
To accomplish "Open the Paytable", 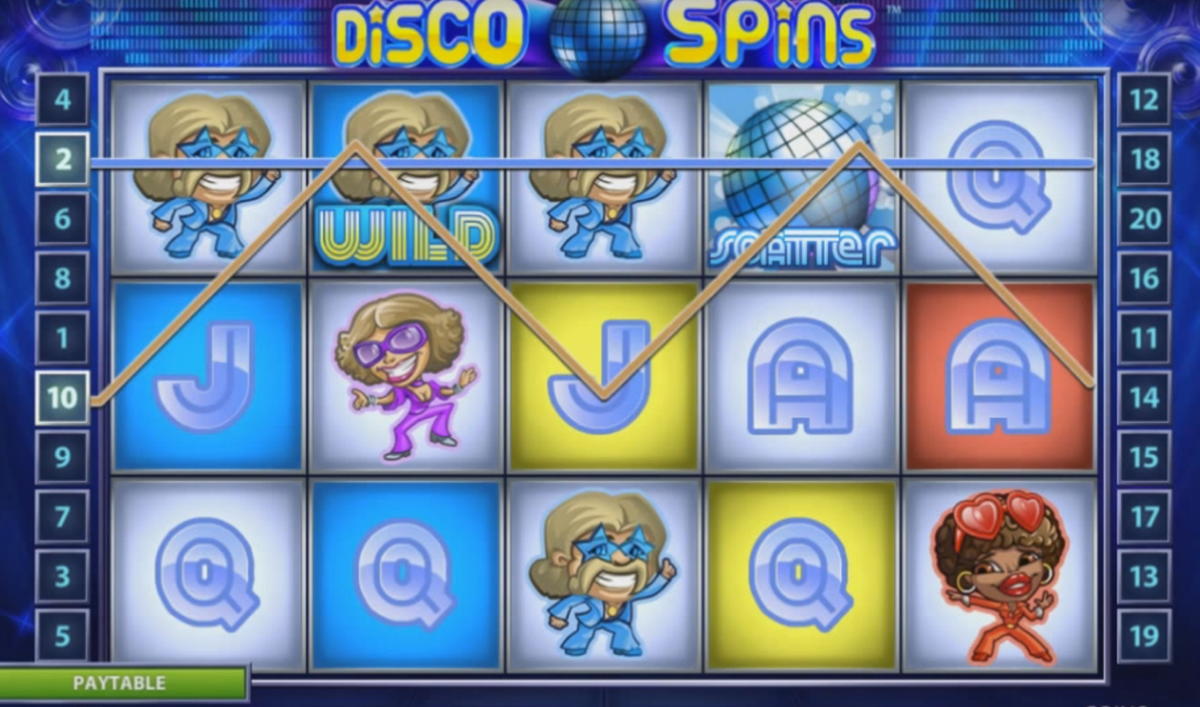I will click(120, 683).
